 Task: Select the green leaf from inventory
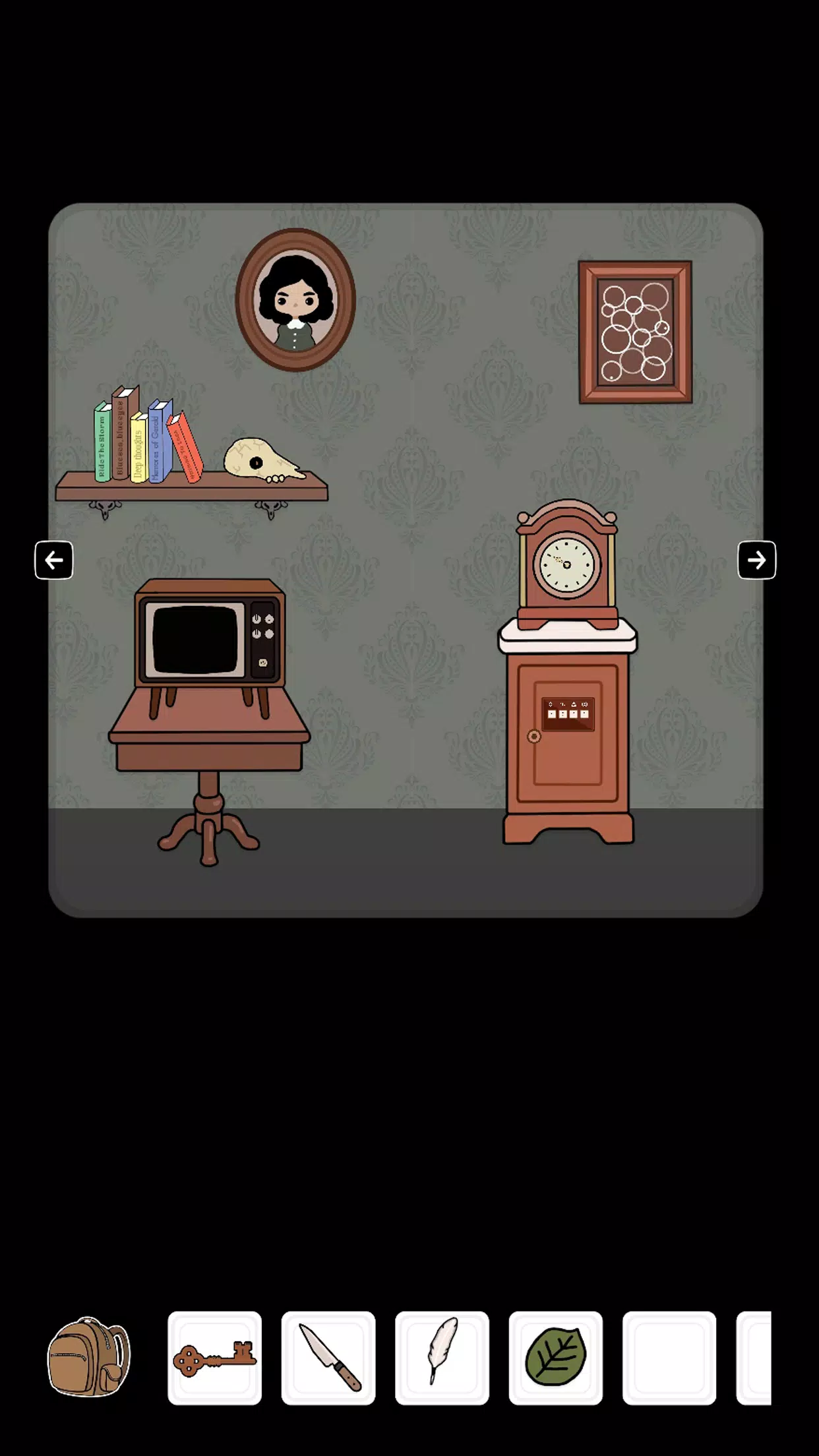pos(555,1358)
